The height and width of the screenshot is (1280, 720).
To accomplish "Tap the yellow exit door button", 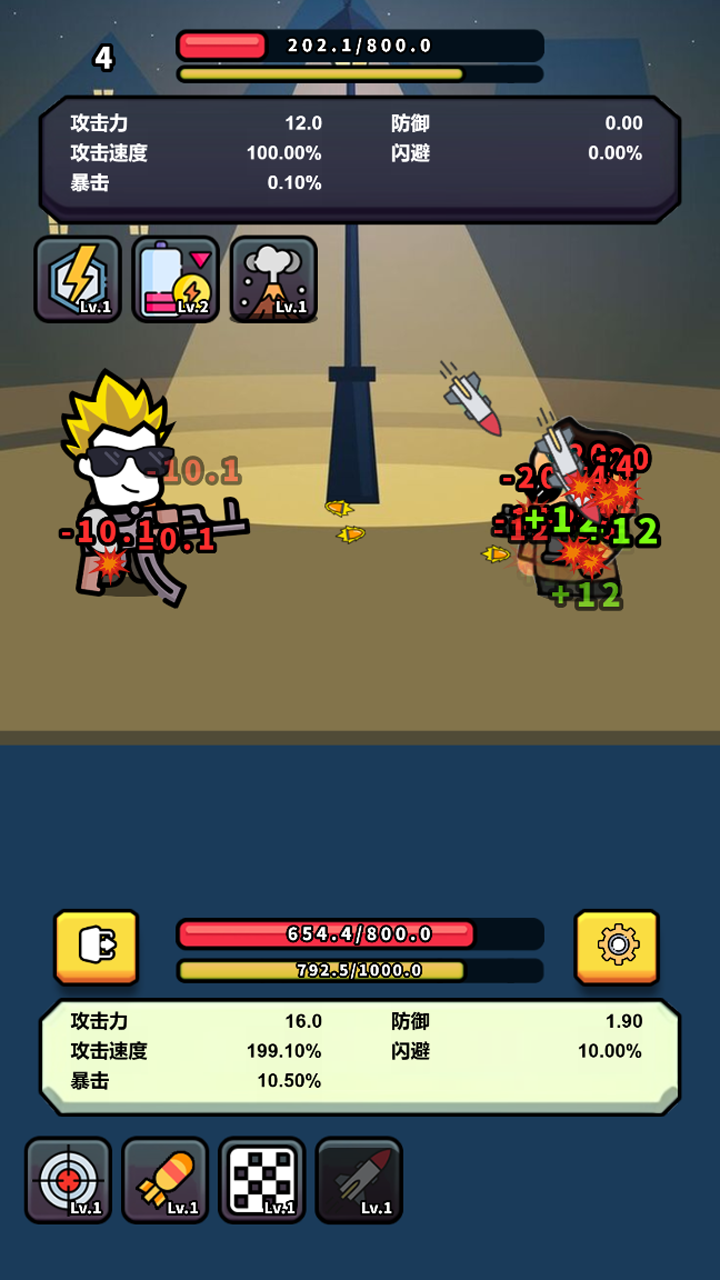I will click(96, 946).
